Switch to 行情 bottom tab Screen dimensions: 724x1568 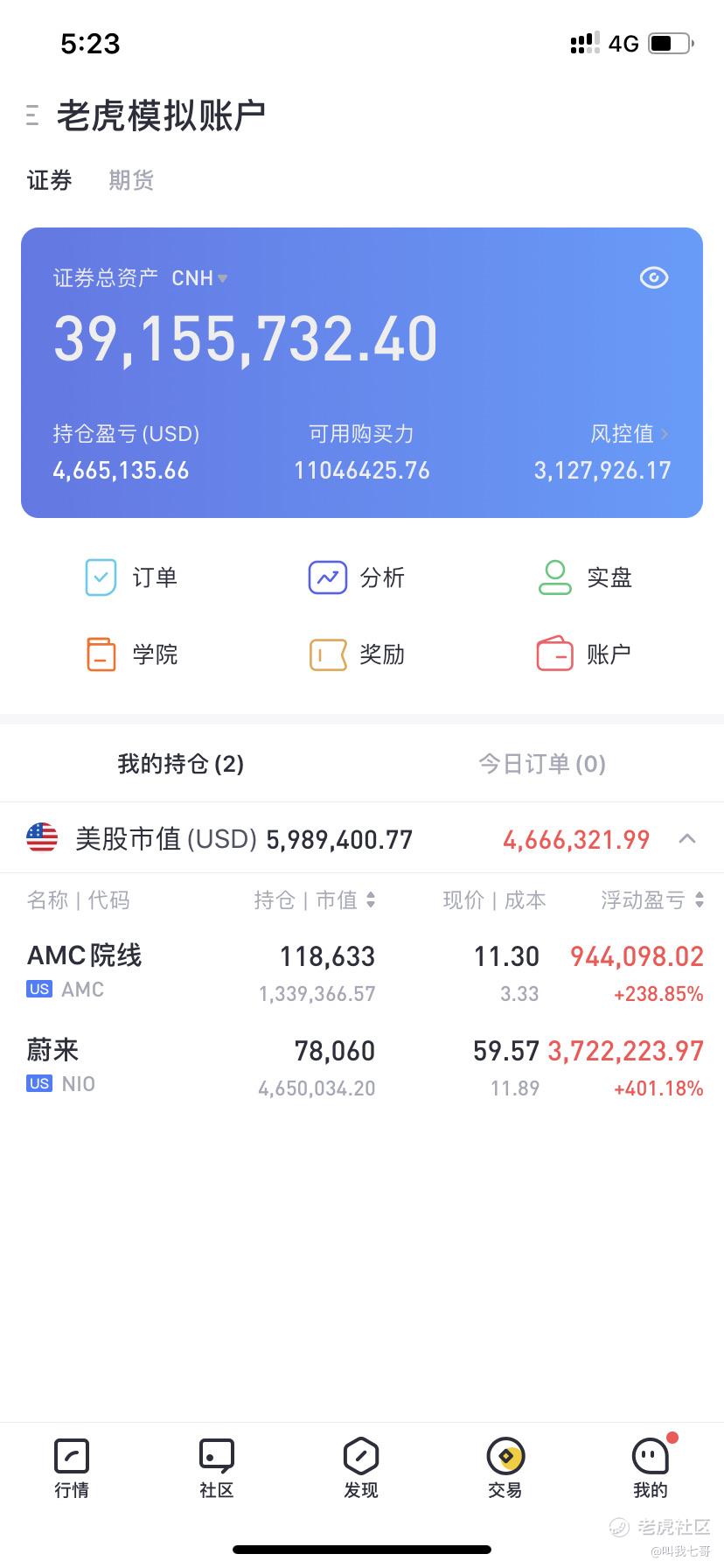(x=72, y=1468)
